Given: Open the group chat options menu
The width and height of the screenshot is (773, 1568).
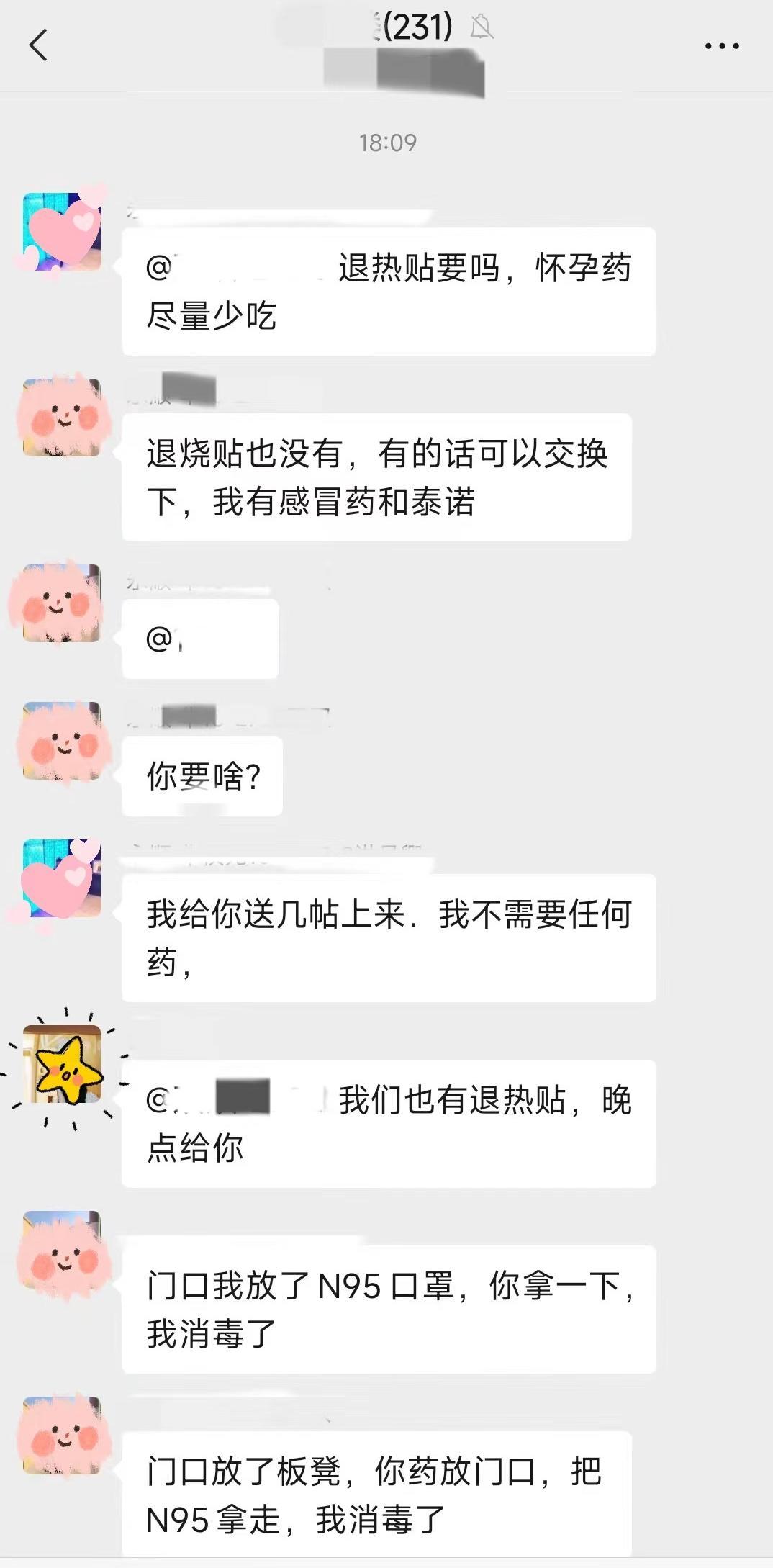Looking at the screenshot, I should tap(721, 46).
